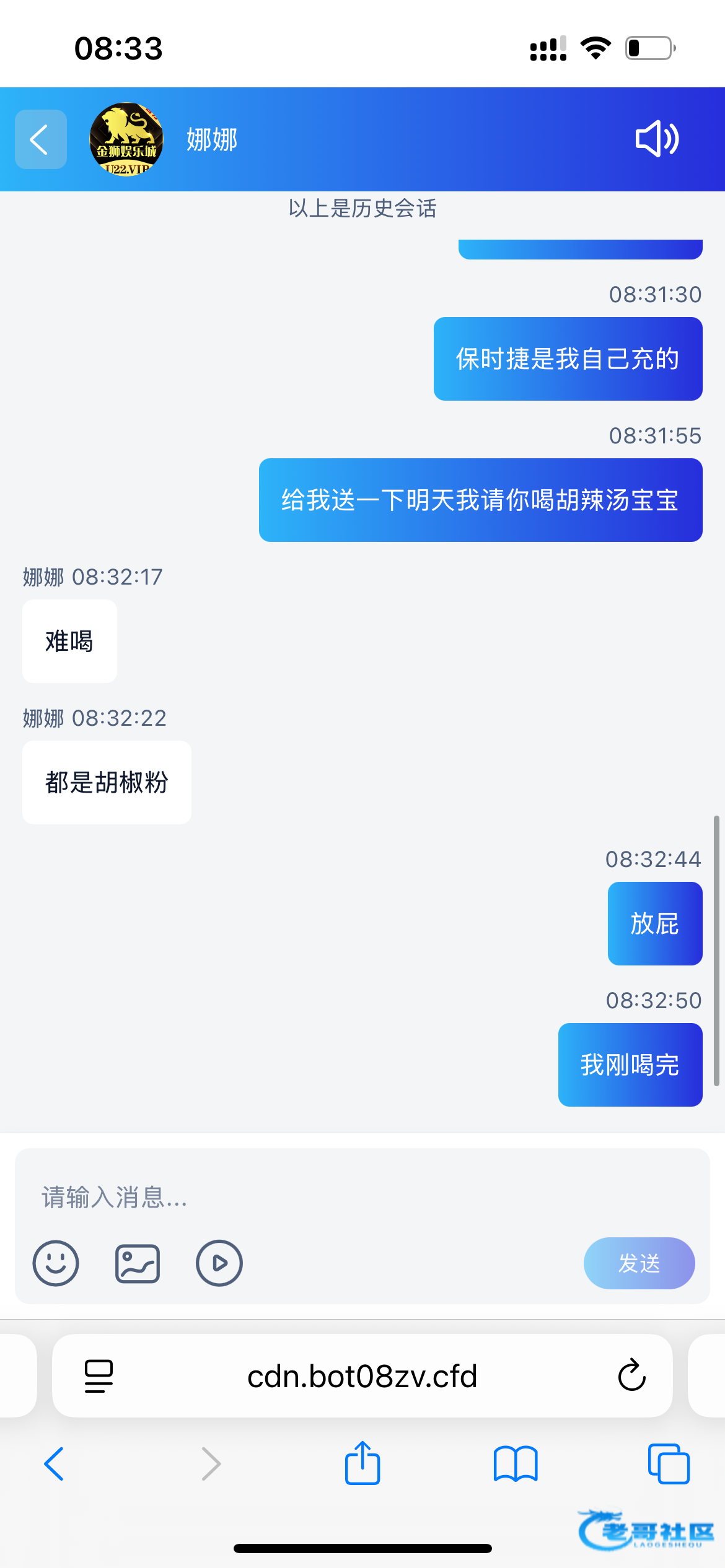Share this page from Safari
This screenshot has width=725, height=1568.
click(362, 1464)
